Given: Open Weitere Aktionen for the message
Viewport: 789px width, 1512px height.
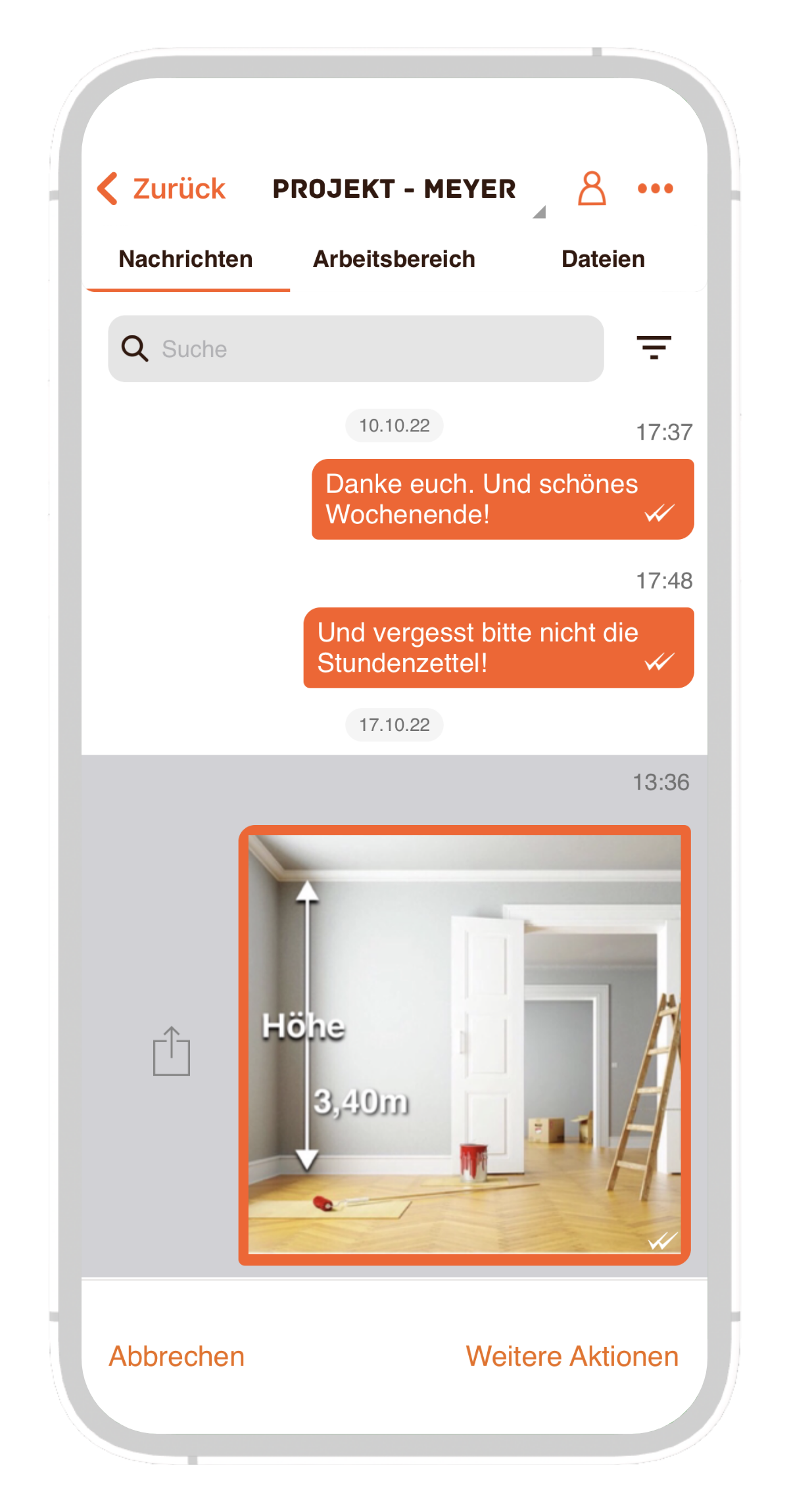Looking at the screenshot, I should point(572,1356).
